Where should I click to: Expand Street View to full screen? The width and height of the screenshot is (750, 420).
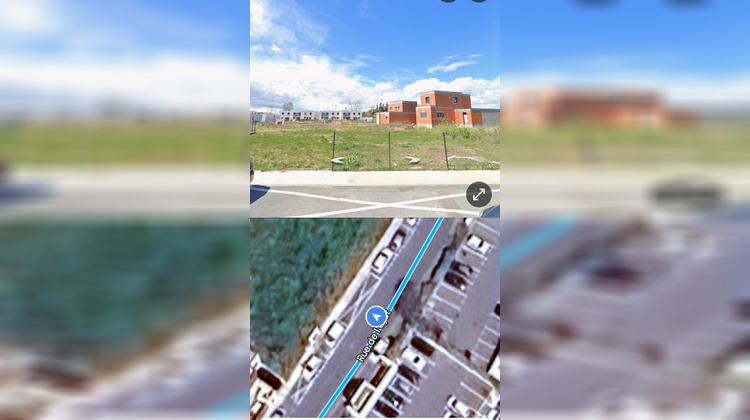pos(479,195)
